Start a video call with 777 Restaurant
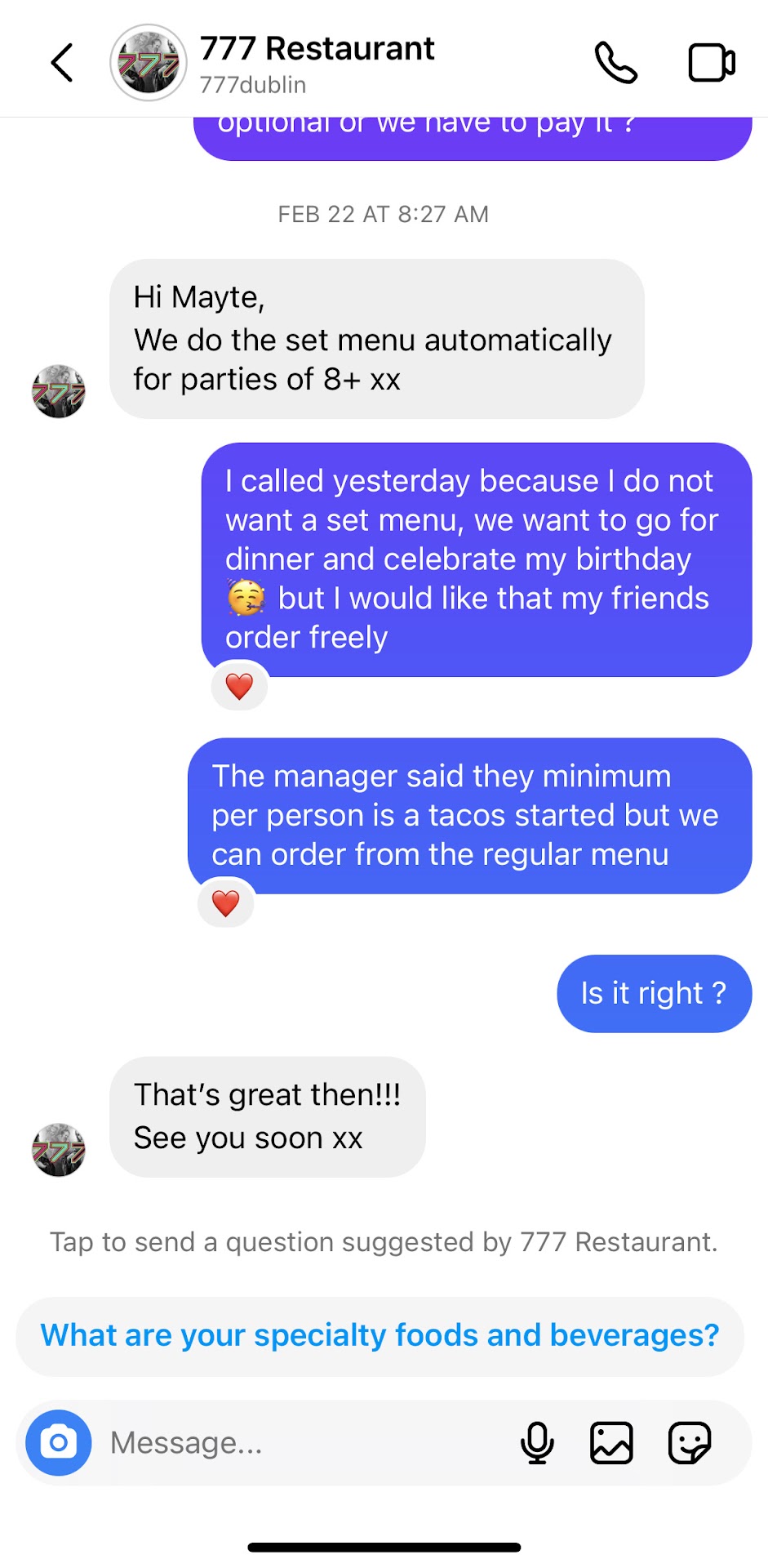 (711, 63)
